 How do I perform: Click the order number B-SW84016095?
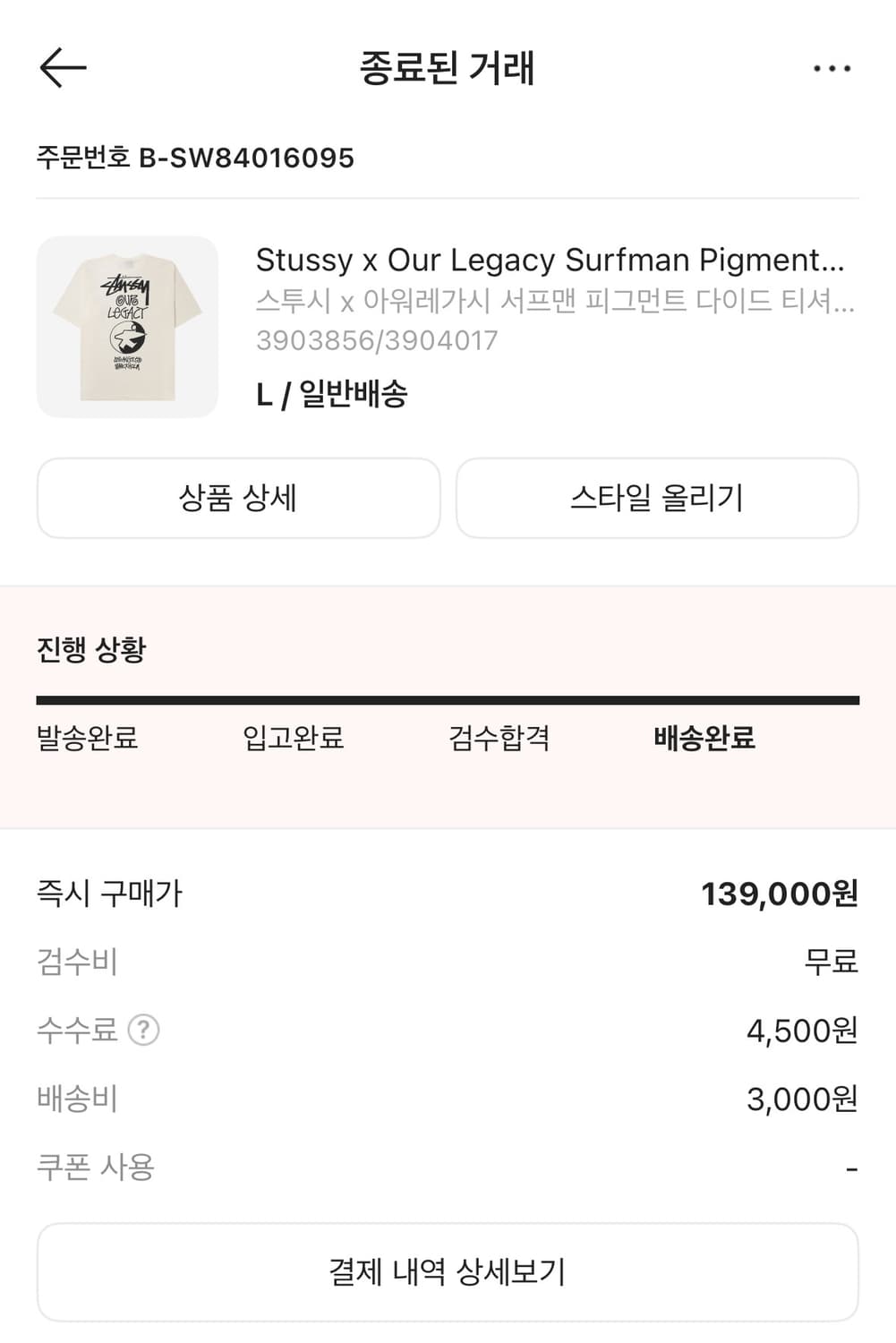[194, 158]
